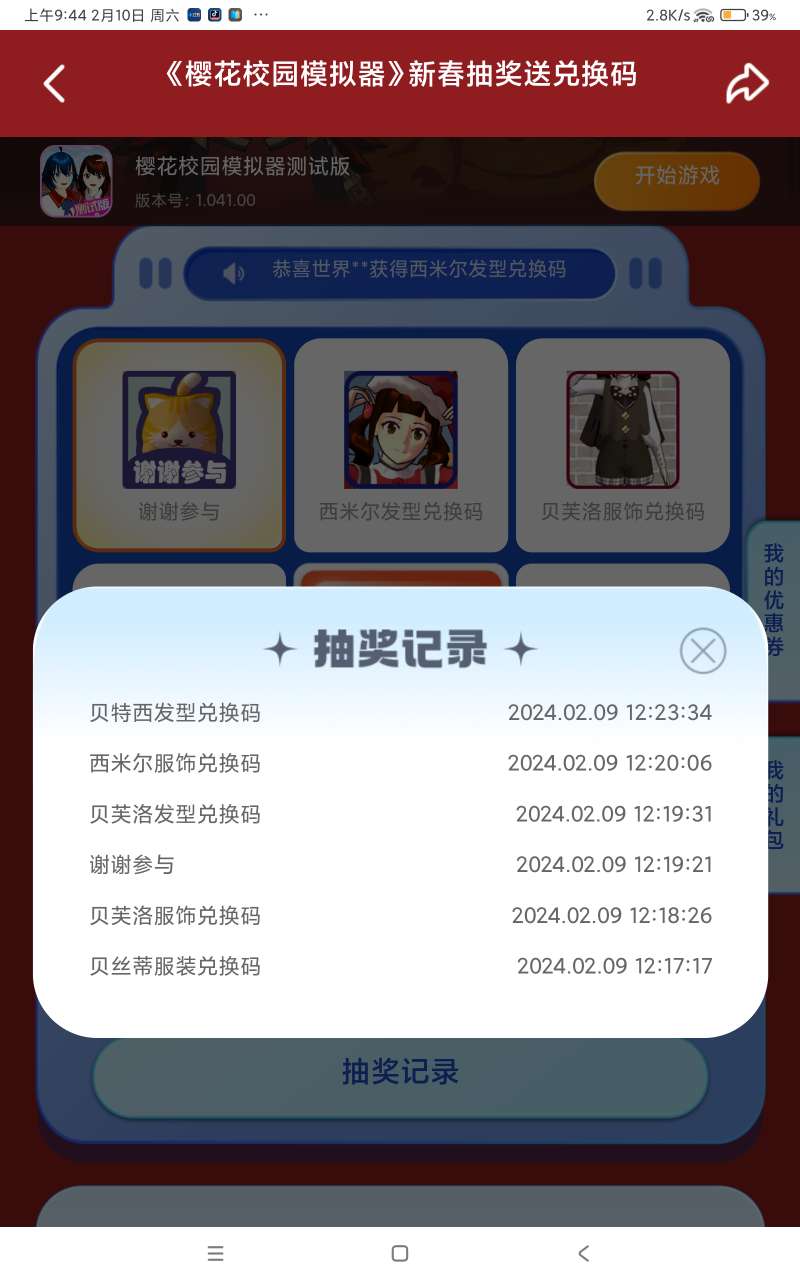800x1280 pixels.
Task: Tap the system home button
Action: coord(400,1253)
